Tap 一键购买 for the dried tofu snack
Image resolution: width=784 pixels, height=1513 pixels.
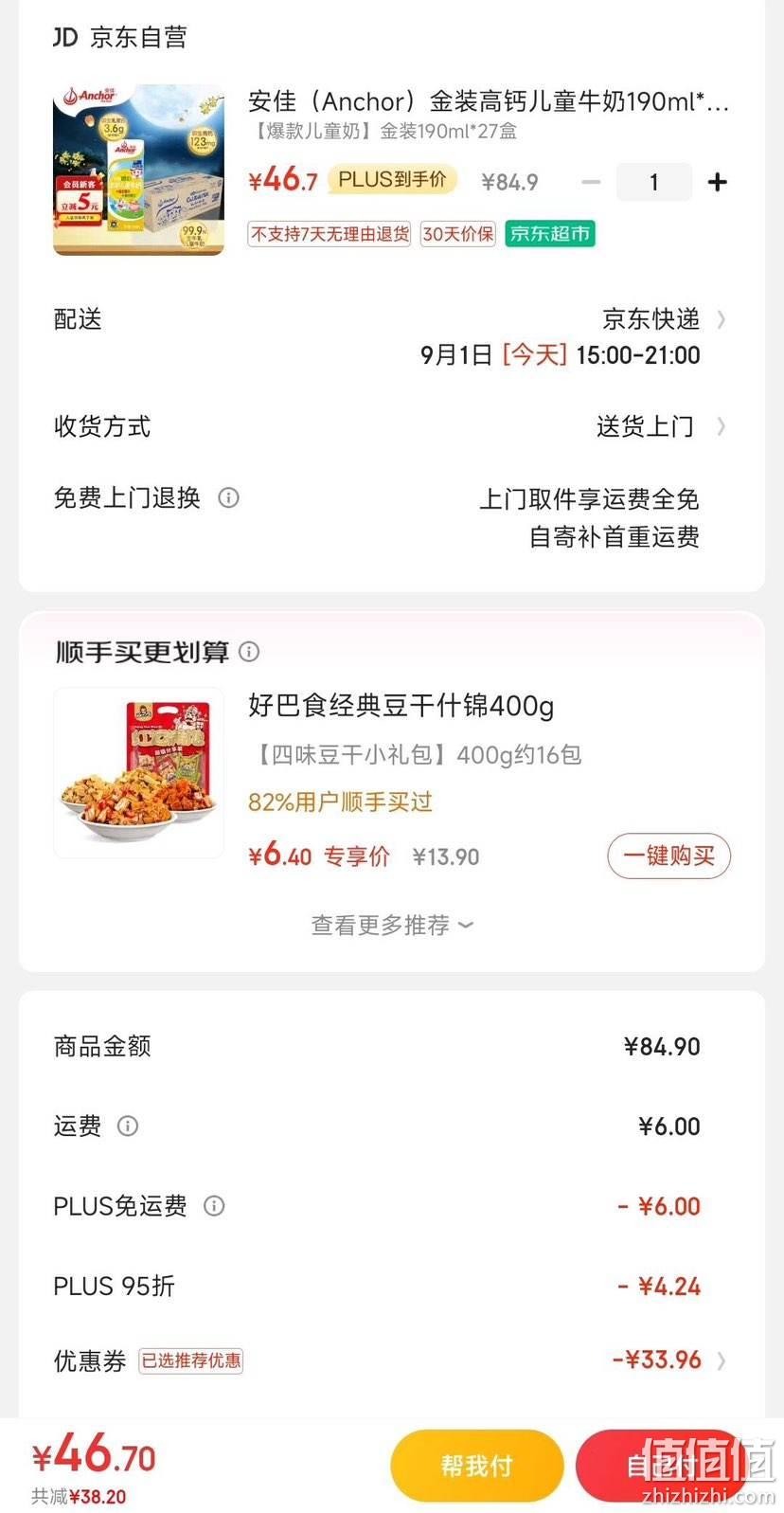click(668, 856)
